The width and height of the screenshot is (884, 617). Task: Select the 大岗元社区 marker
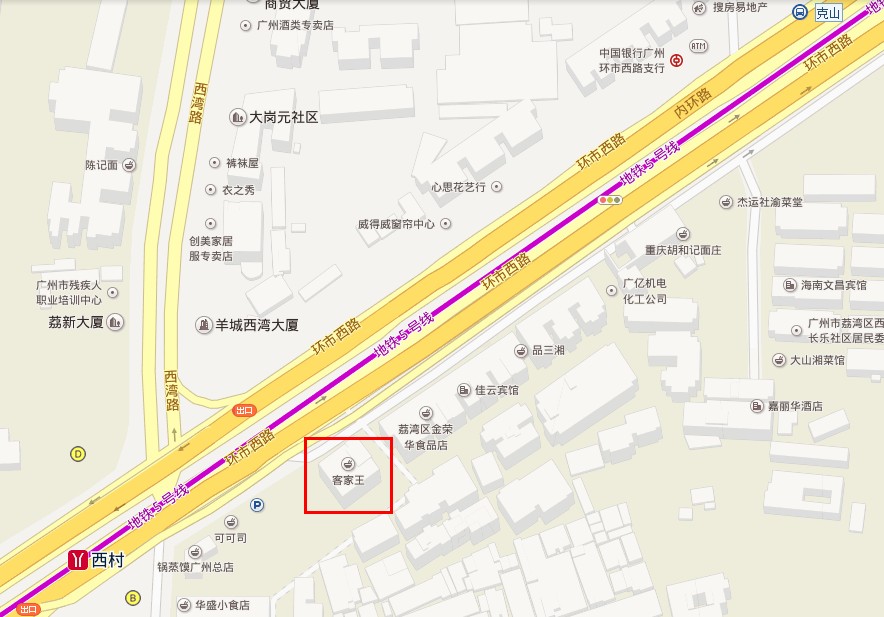237,117
